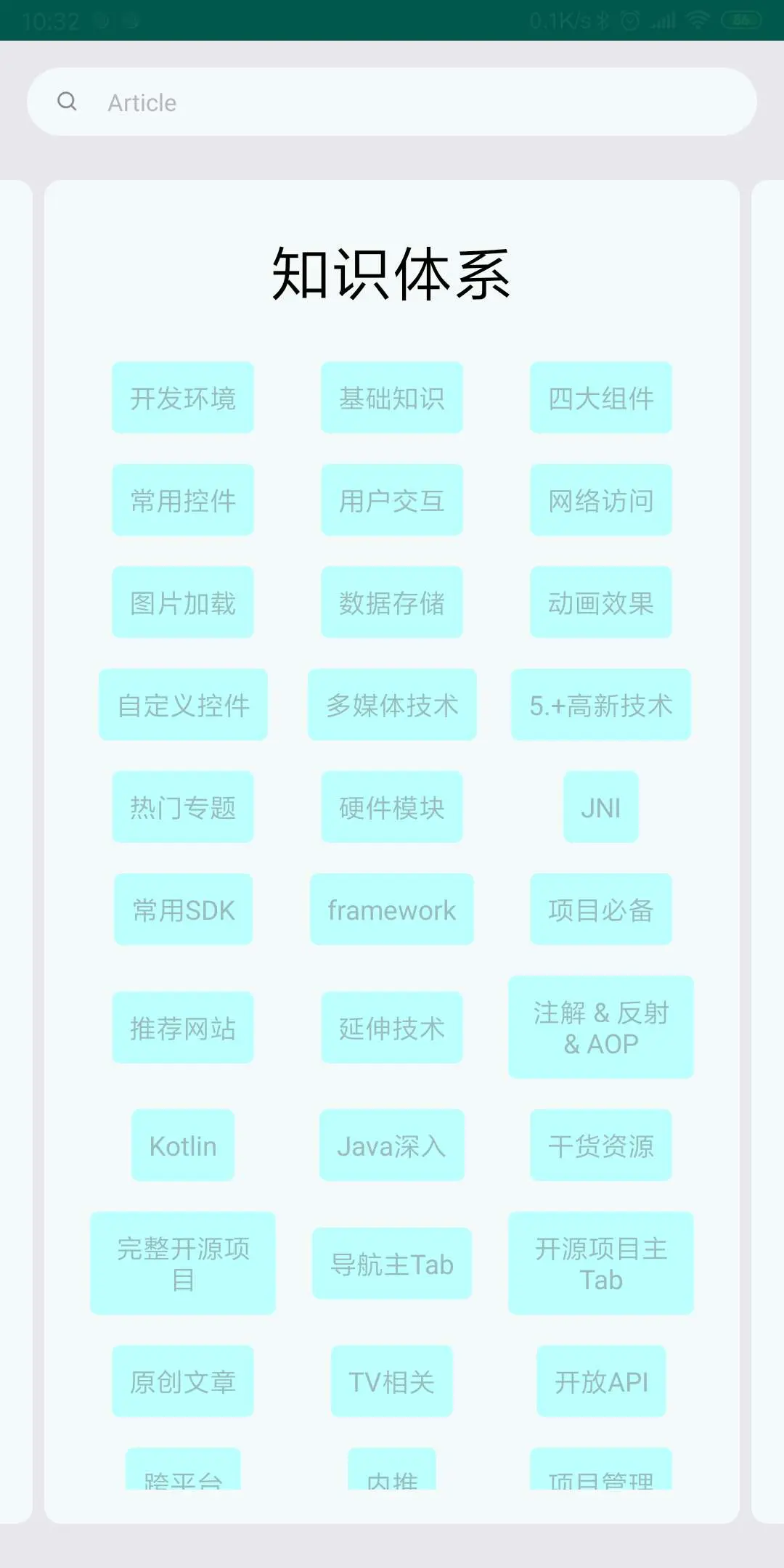The height and width of the screenshot is (1568, 784).
Task: Select the framework chip
Action: pos(392,910)
